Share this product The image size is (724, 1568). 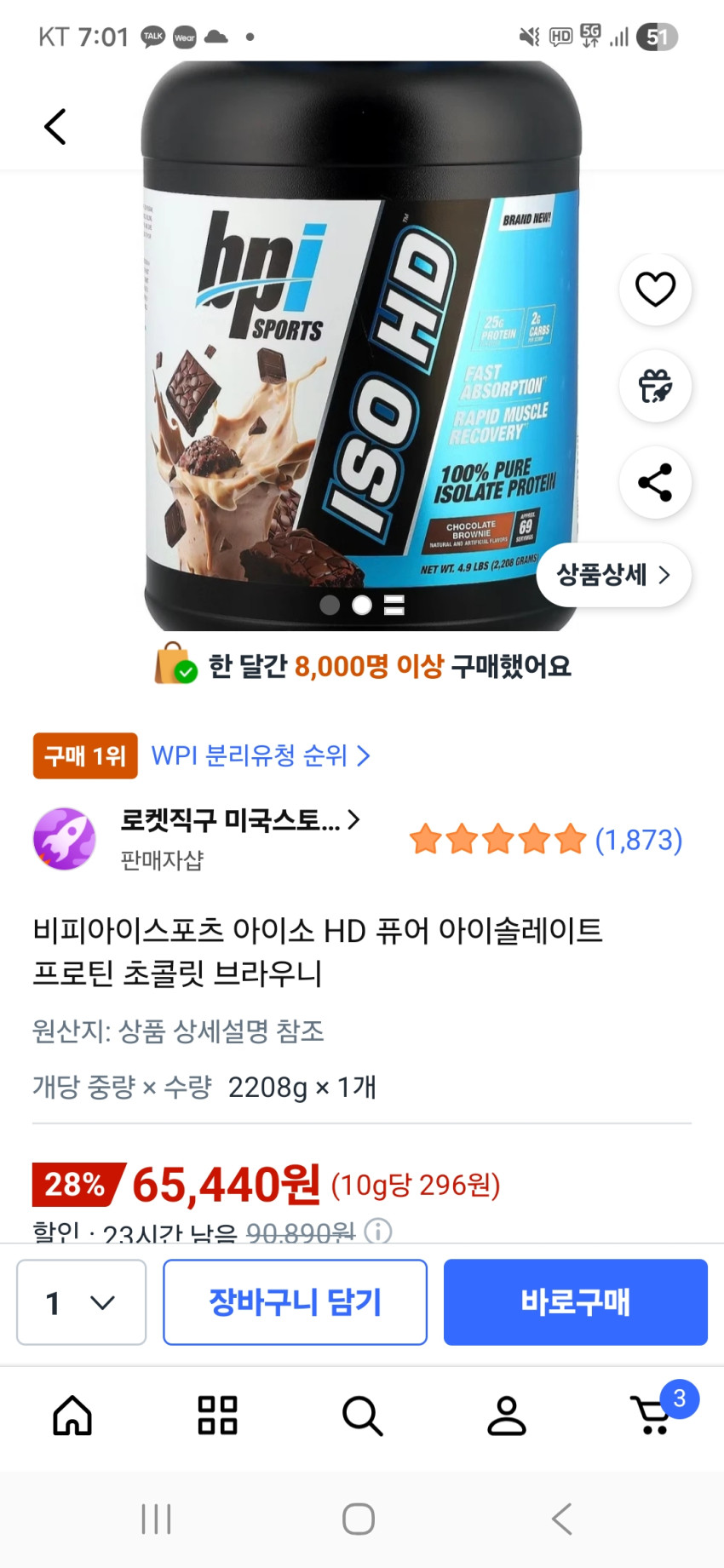pos(655,483)
